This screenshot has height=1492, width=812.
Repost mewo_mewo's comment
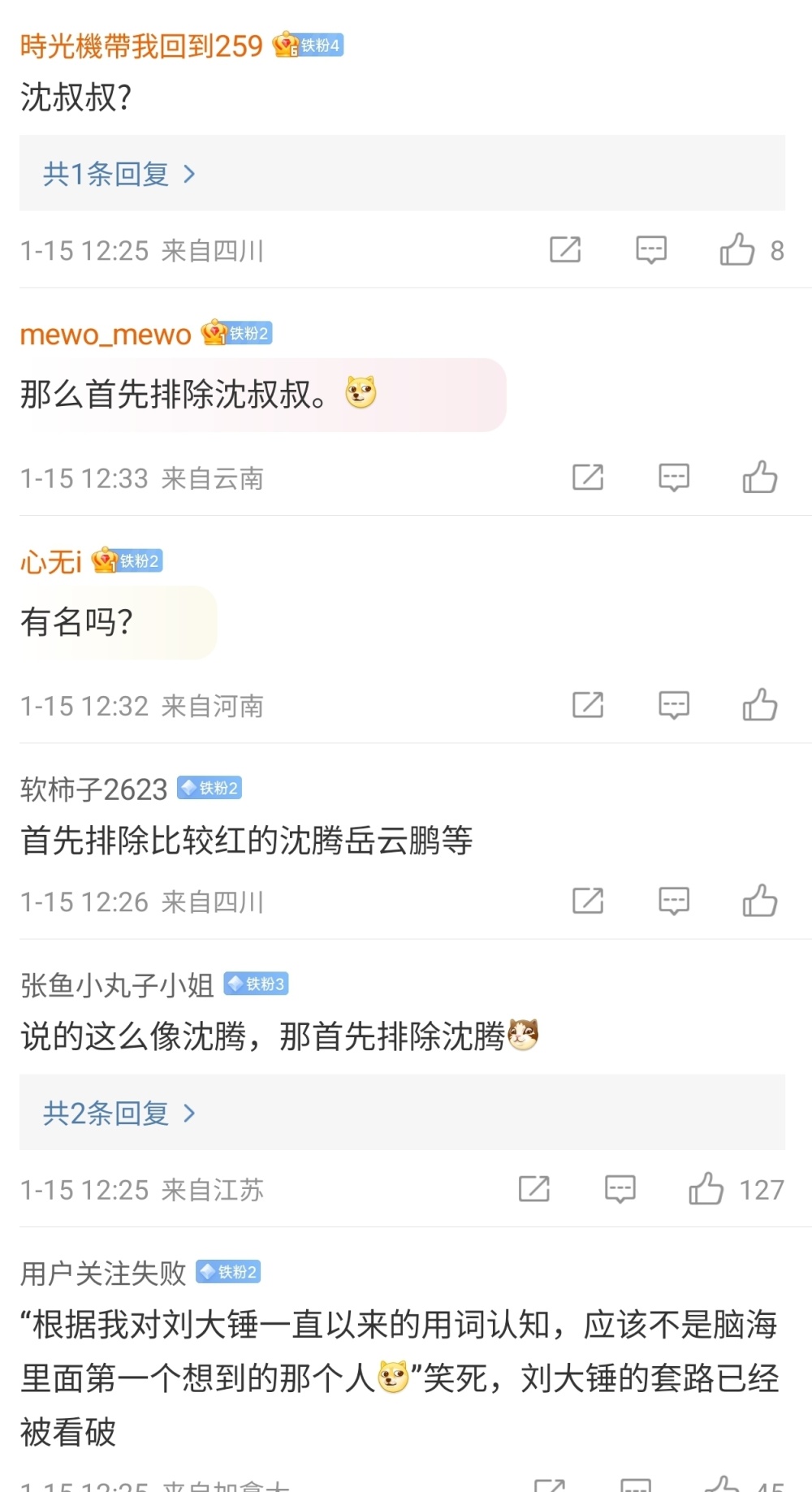(x=588, y=477)
